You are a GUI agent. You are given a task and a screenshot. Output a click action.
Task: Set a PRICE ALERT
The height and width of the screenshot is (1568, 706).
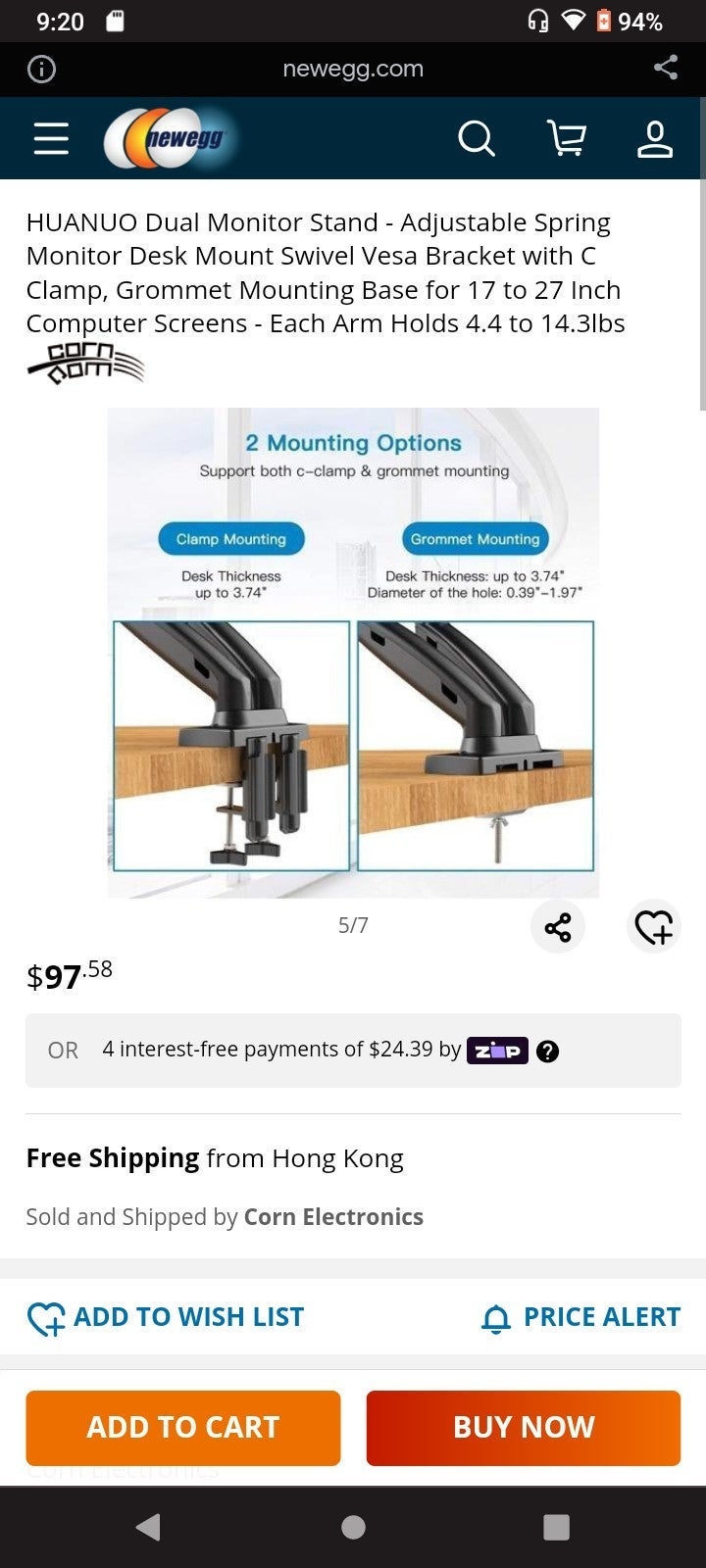point(580,1317)
